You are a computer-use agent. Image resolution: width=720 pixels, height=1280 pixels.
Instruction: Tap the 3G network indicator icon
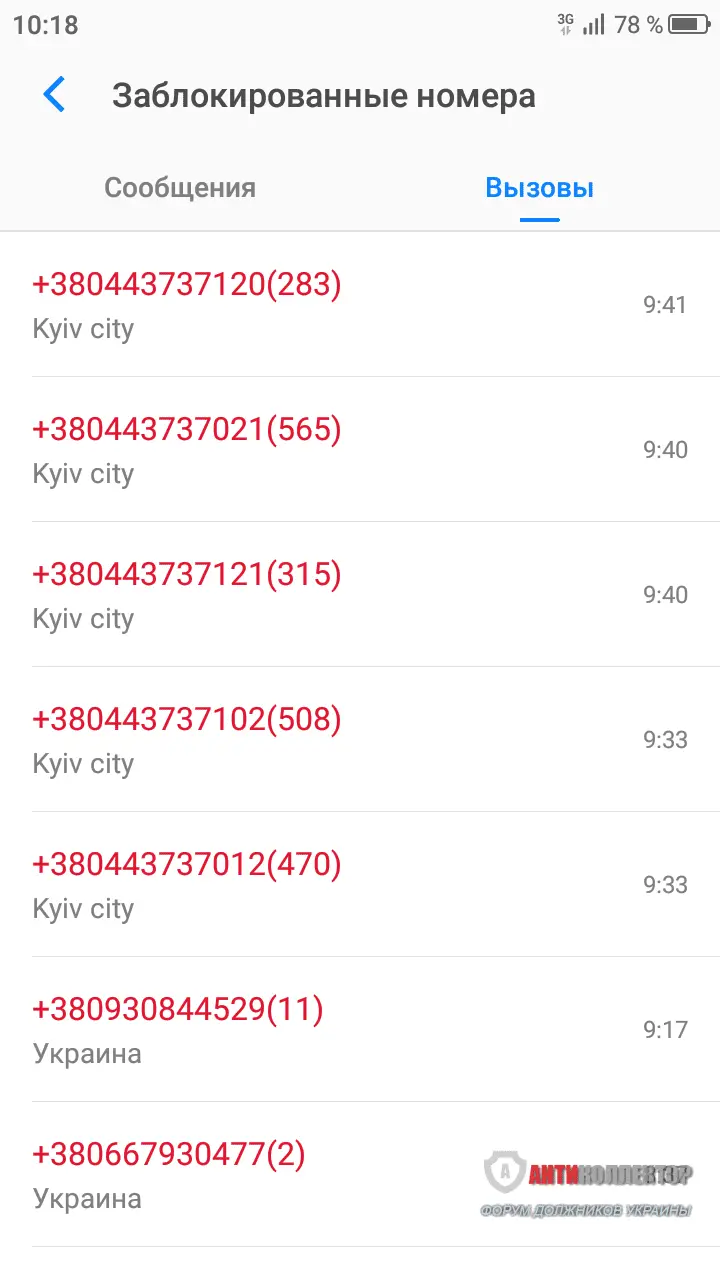click(x=564, y=20)
